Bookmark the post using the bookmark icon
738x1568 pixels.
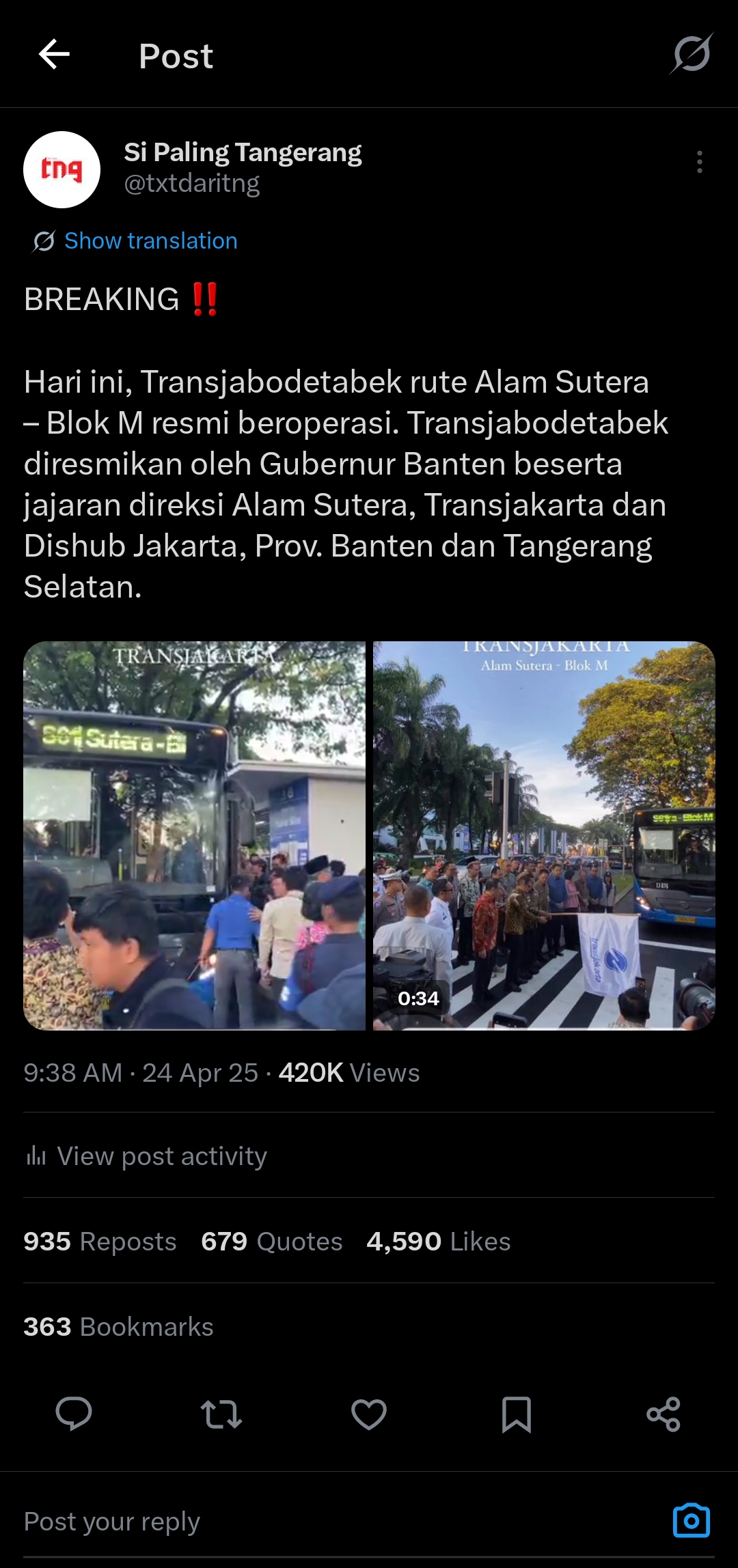(x=516, y=1412)
